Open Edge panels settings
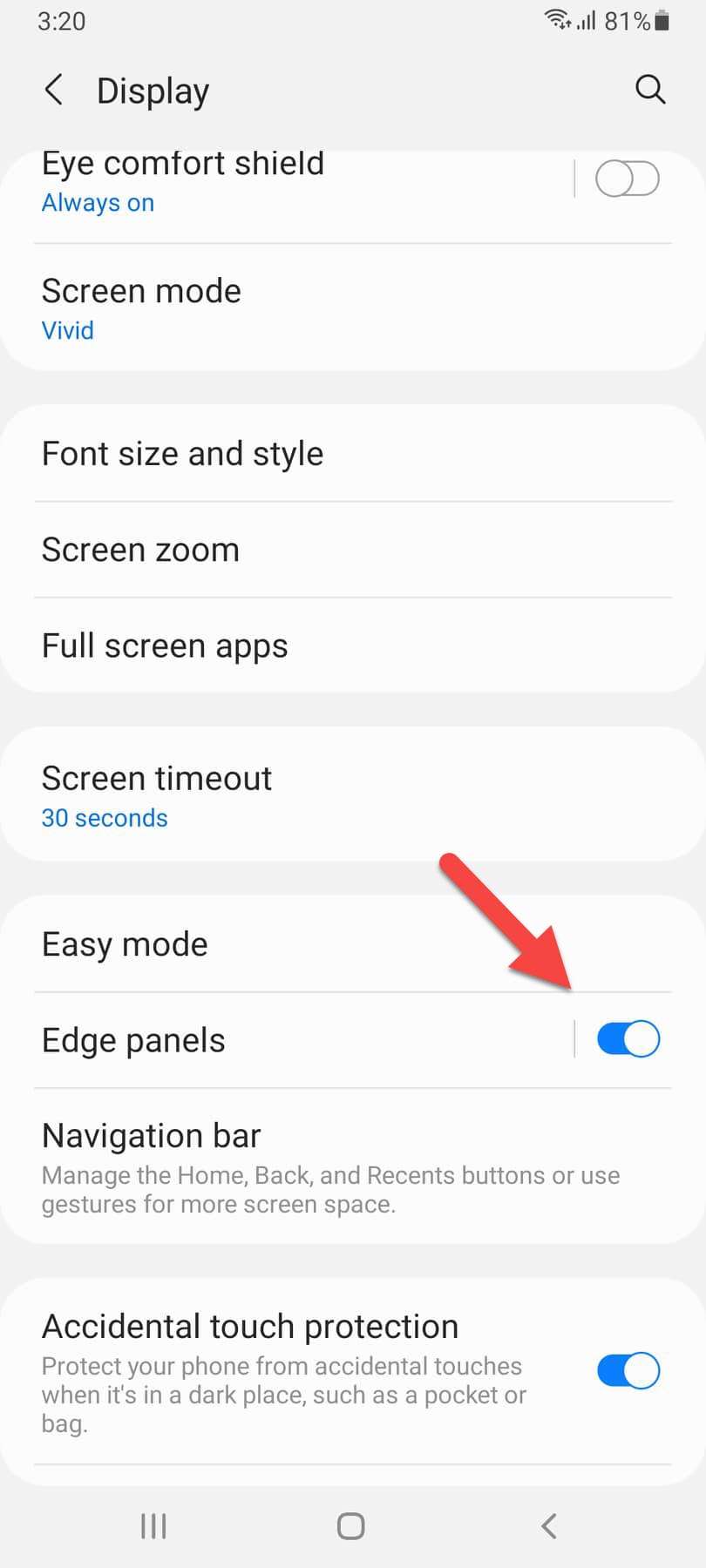This screenshot has width=706, height=1568. coord(261,1040)
